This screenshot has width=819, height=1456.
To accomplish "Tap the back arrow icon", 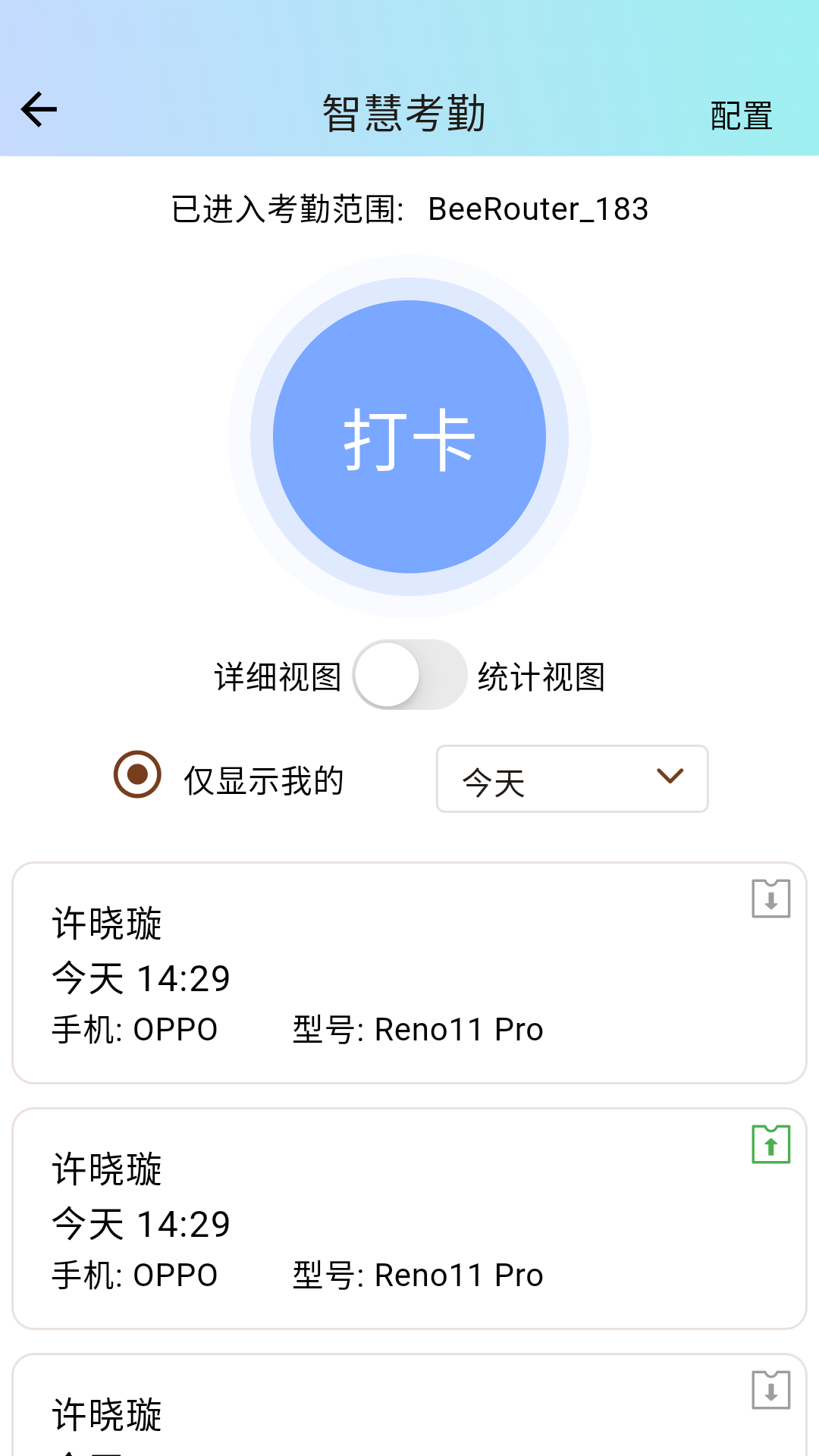I will [39, 109].
